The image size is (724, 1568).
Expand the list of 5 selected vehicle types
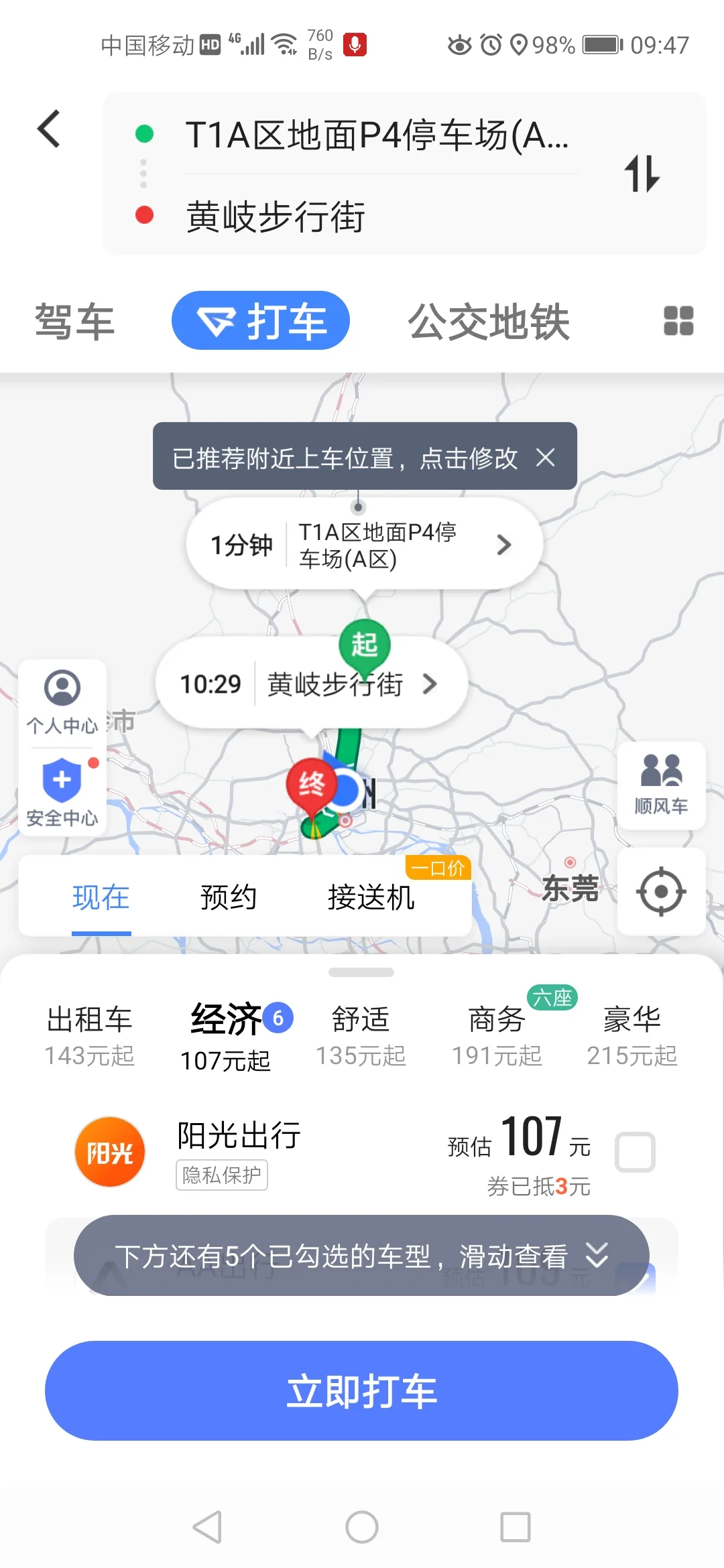coord(362,1256)
